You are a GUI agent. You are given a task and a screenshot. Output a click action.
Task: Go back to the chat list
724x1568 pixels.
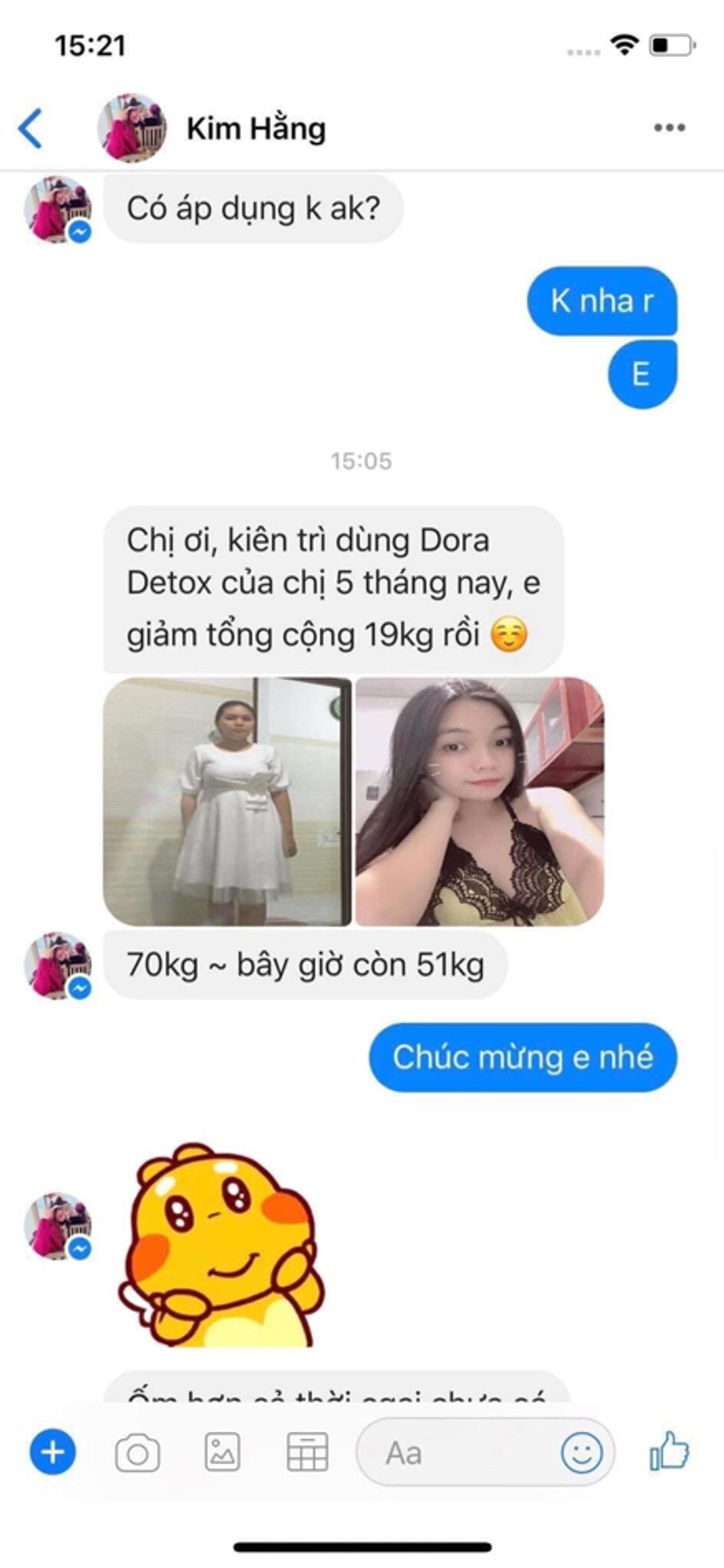30,129
